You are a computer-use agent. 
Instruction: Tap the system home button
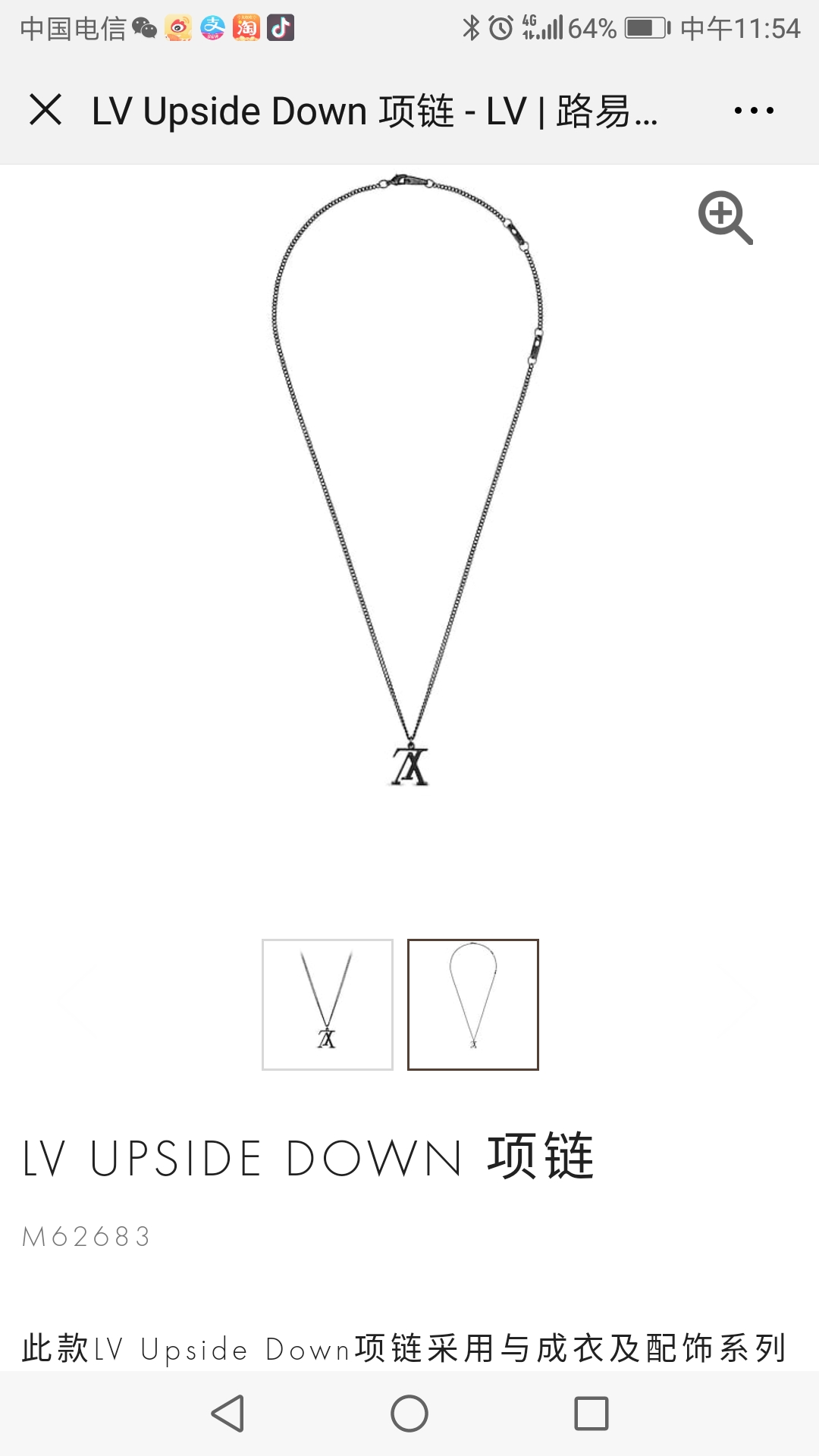409,1414
